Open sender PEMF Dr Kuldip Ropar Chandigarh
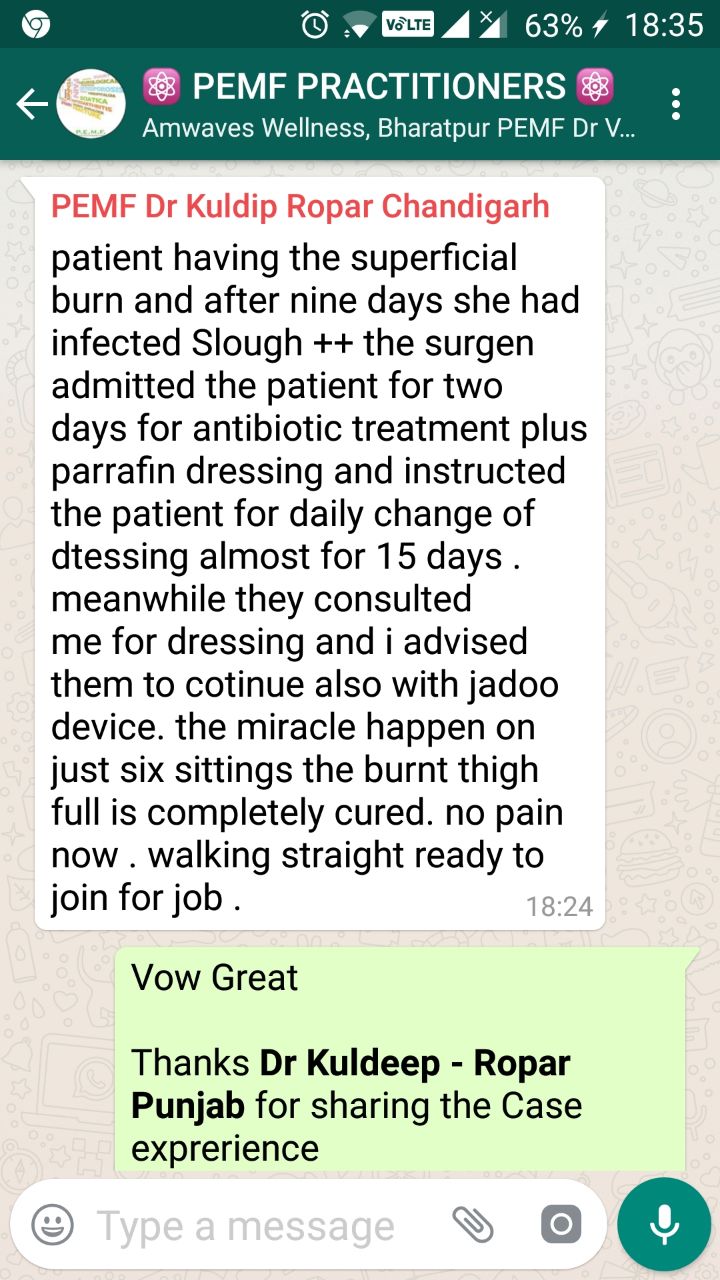The height and width of the screenshot is (1280, 720). click(x=300, y=206)
